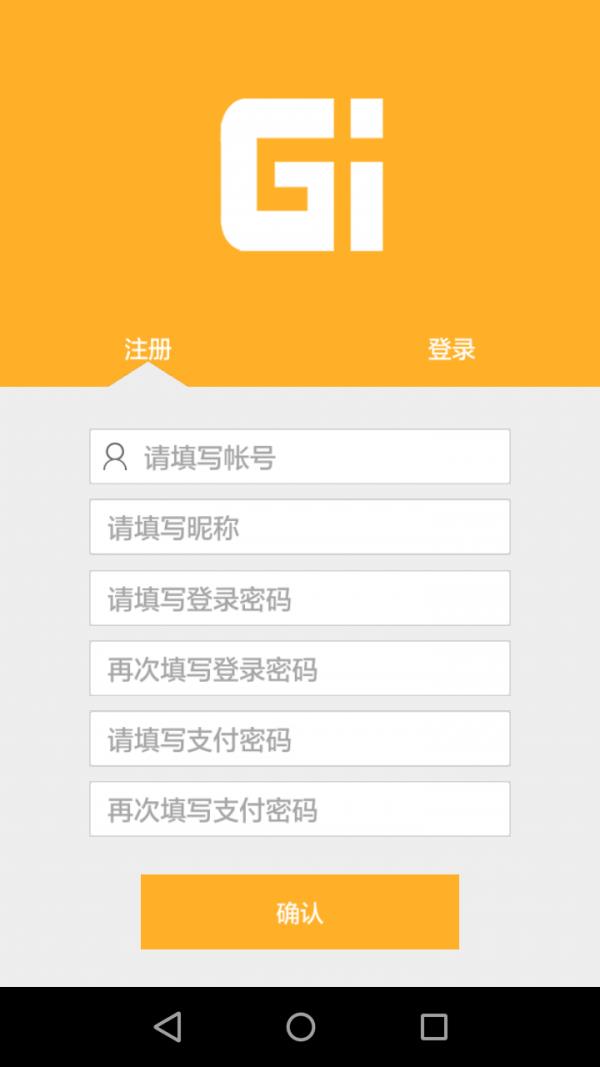The width and height of the screenshot is (600, 1067).
Task: Select the 请填写昵称 nickname field
Action: [300, 527]
